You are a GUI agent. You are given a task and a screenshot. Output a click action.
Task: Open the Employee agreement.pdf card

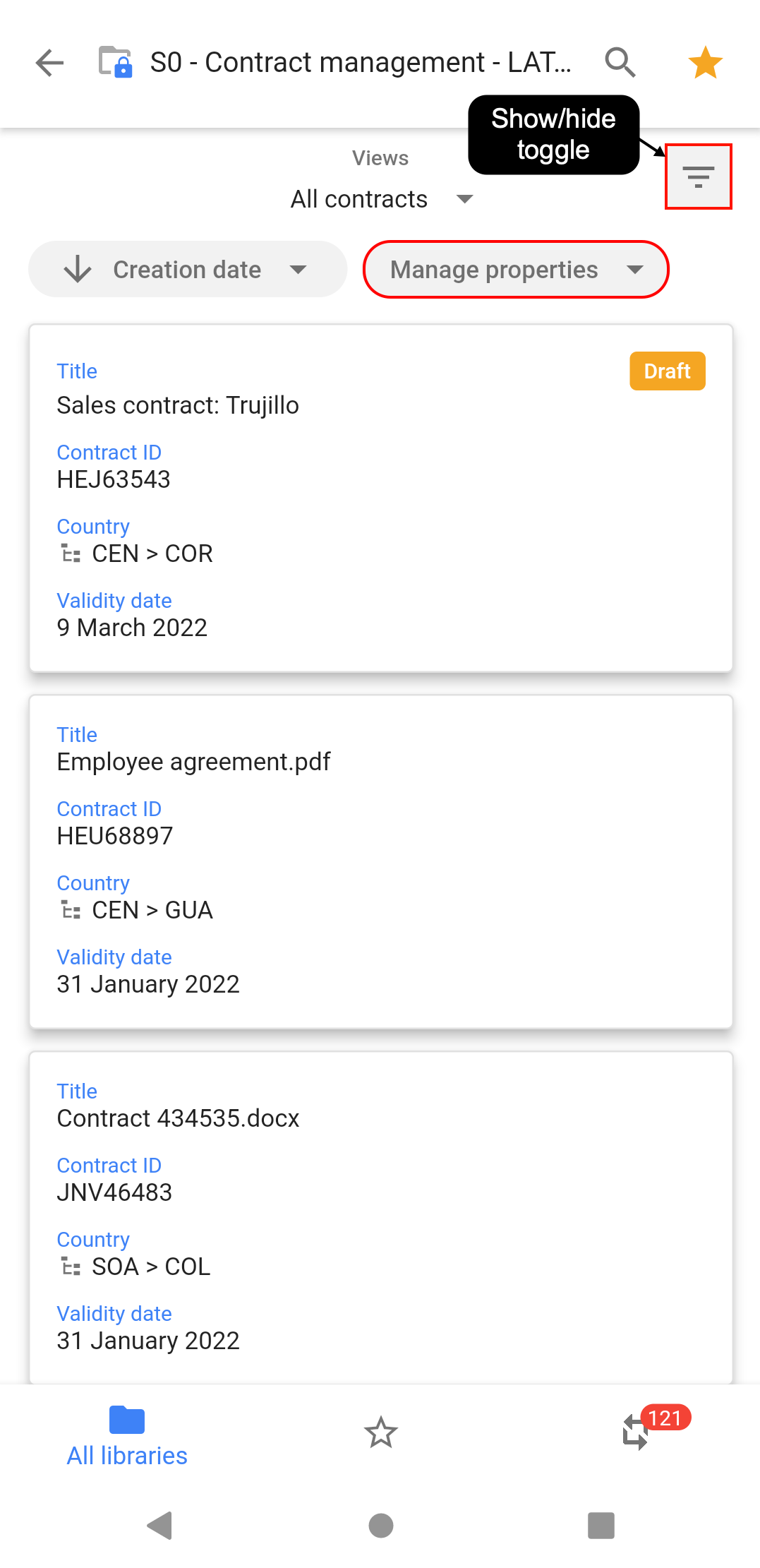(381, 861)
